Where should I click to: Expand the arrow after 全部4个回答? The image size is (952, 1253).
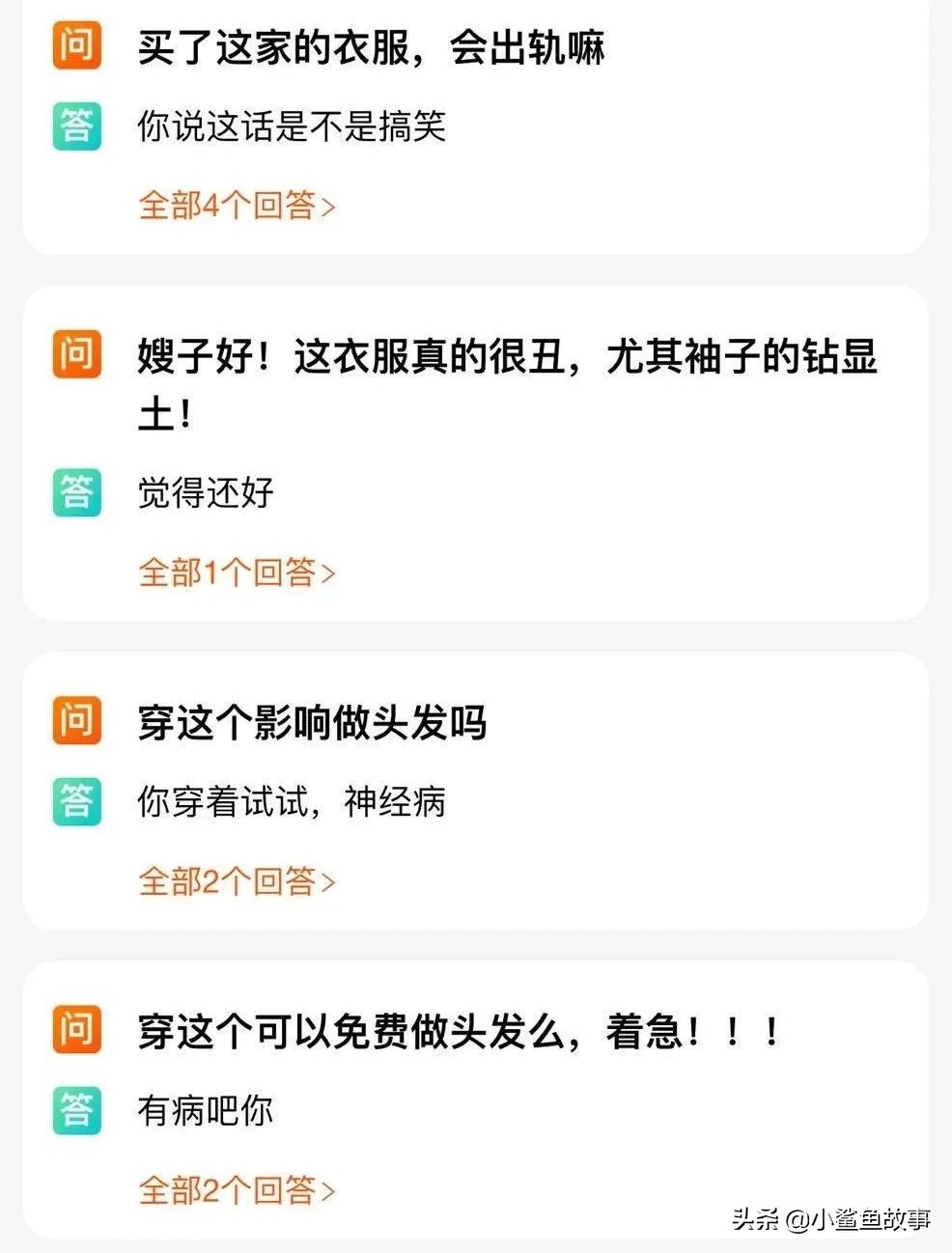click(x=329, y=205)
